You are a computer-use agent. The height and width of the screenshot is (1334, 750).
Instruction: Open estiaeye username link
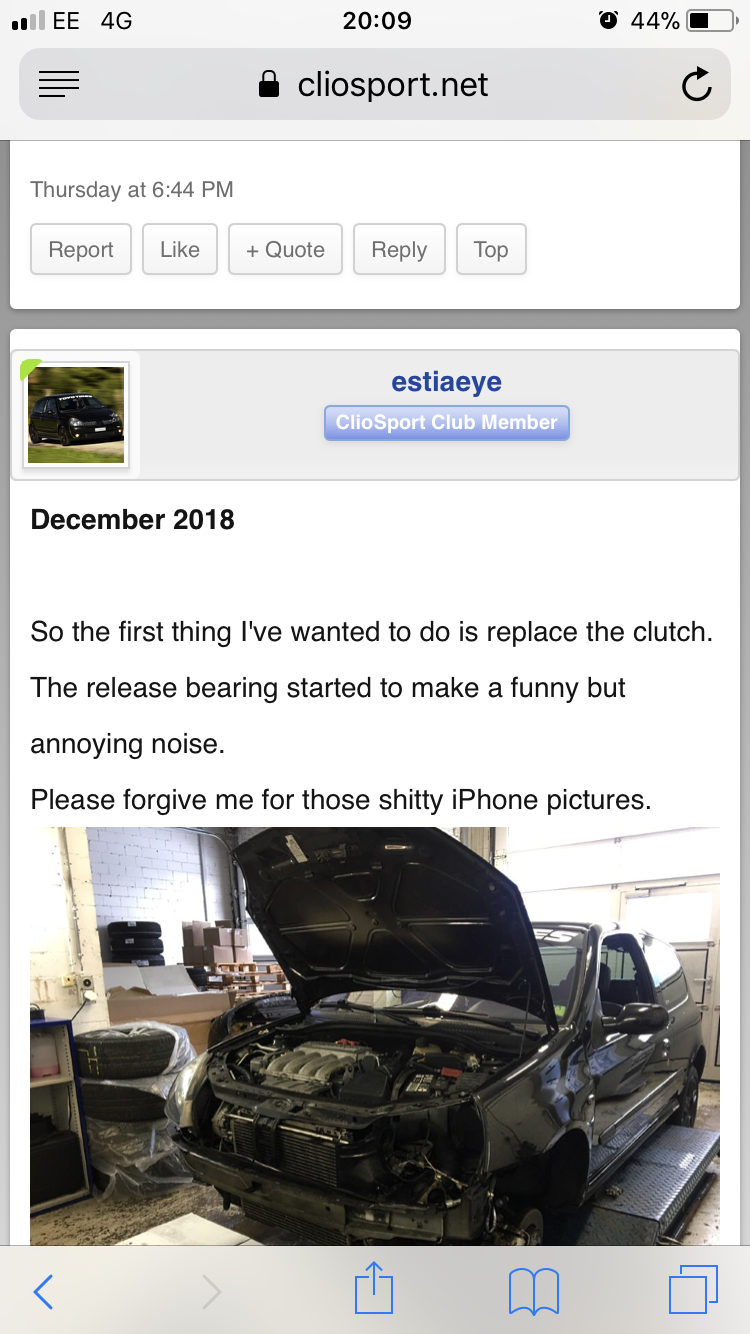coord(446,382)
